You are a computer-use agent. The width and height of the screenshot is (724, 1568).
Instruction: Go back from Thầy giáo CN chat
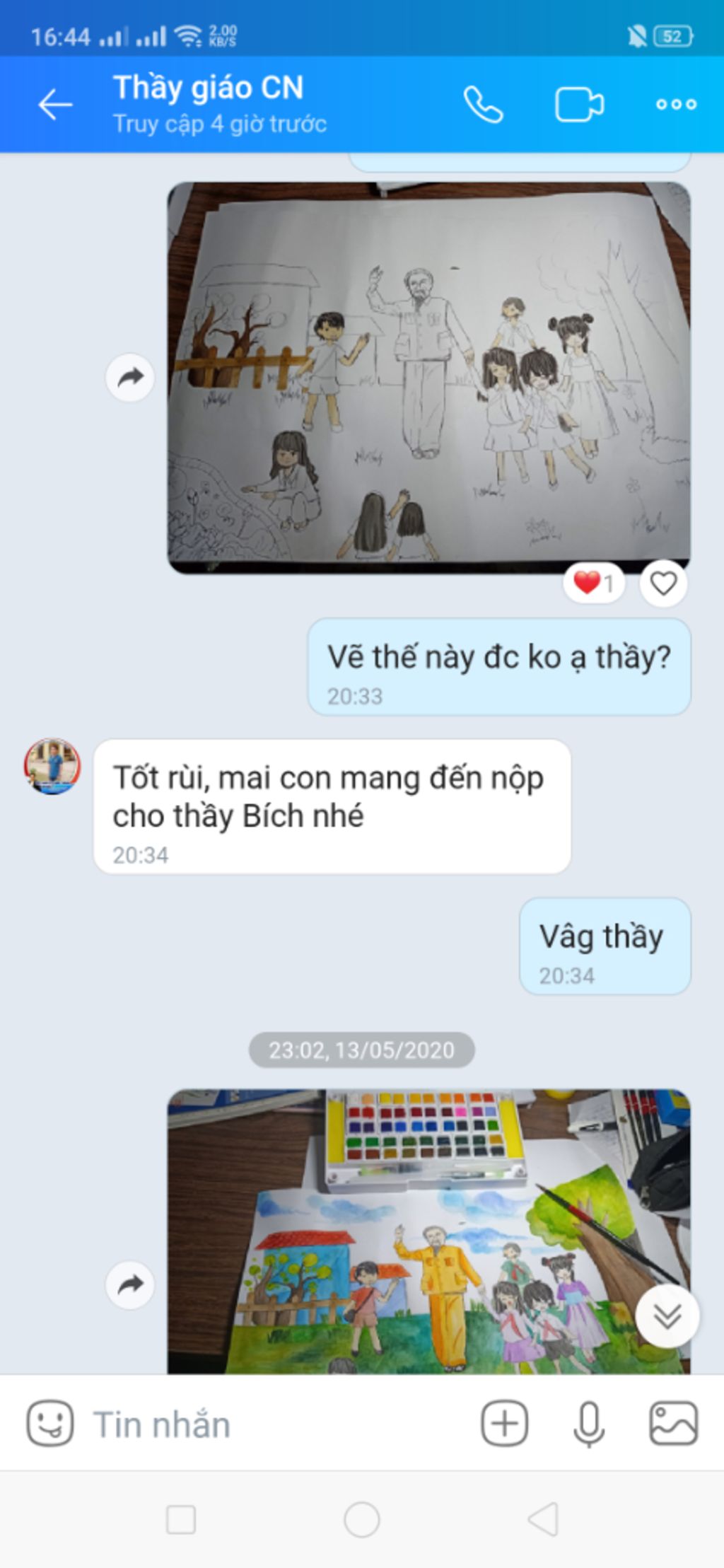54,105
